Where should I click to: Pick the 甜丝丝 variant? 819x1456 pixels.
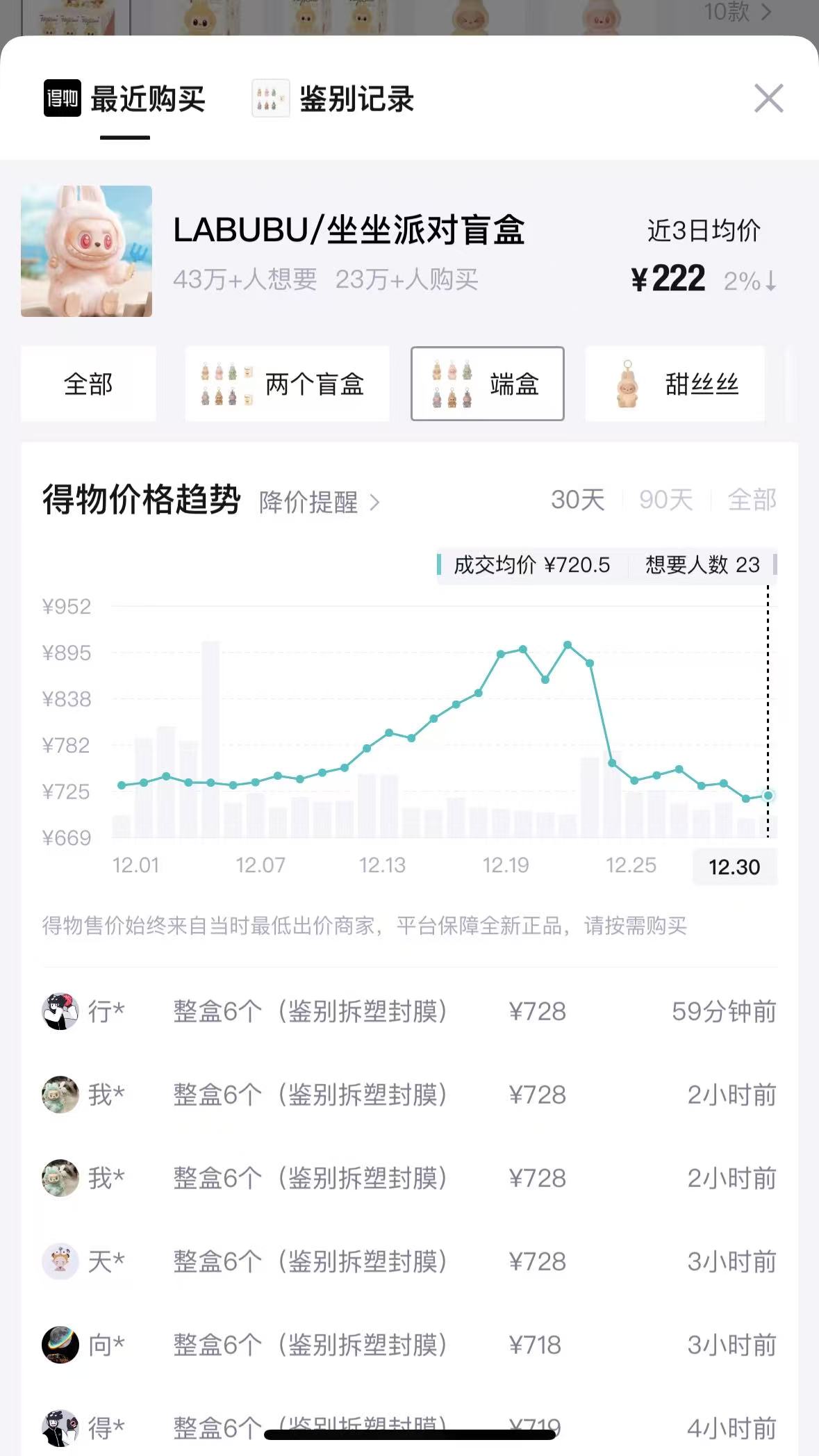(675, 384)
